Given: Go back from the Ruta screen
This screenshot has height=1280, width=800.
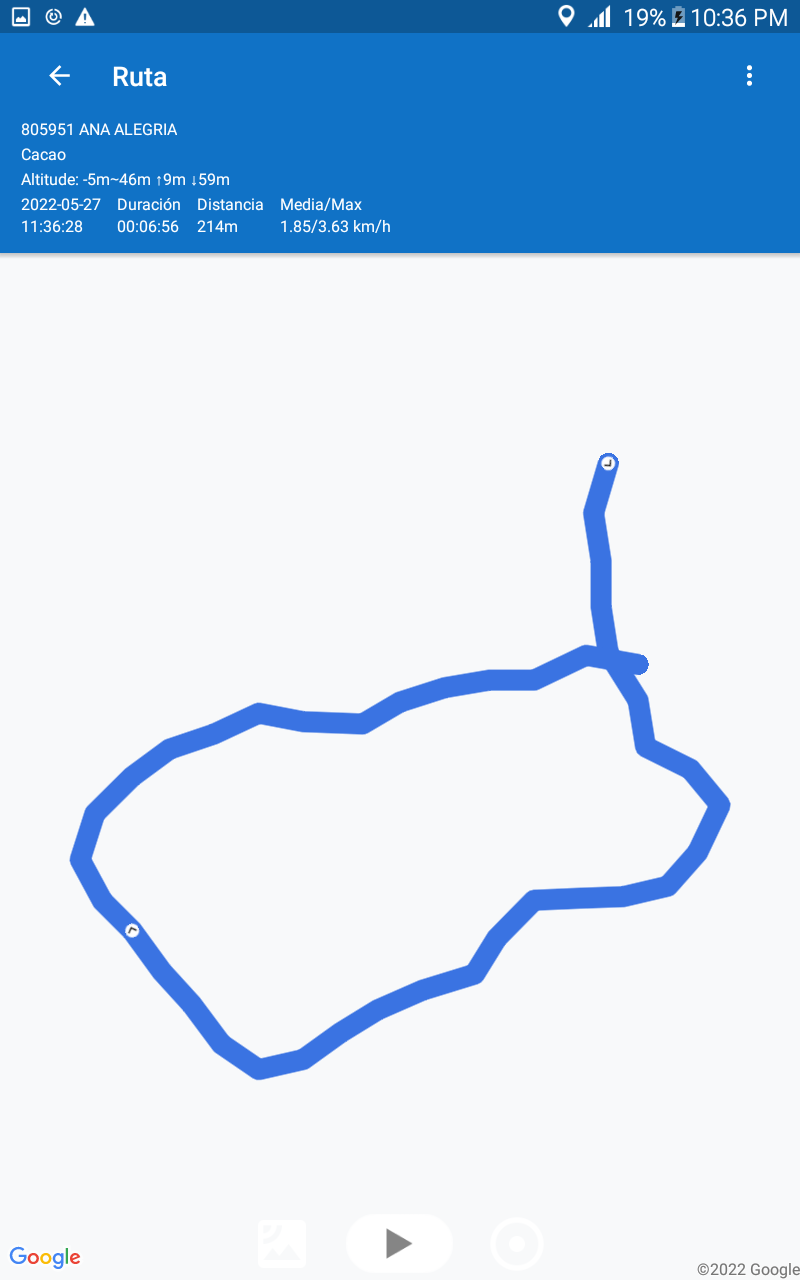Looking at the screenshot, I should [x=59, y=76].
